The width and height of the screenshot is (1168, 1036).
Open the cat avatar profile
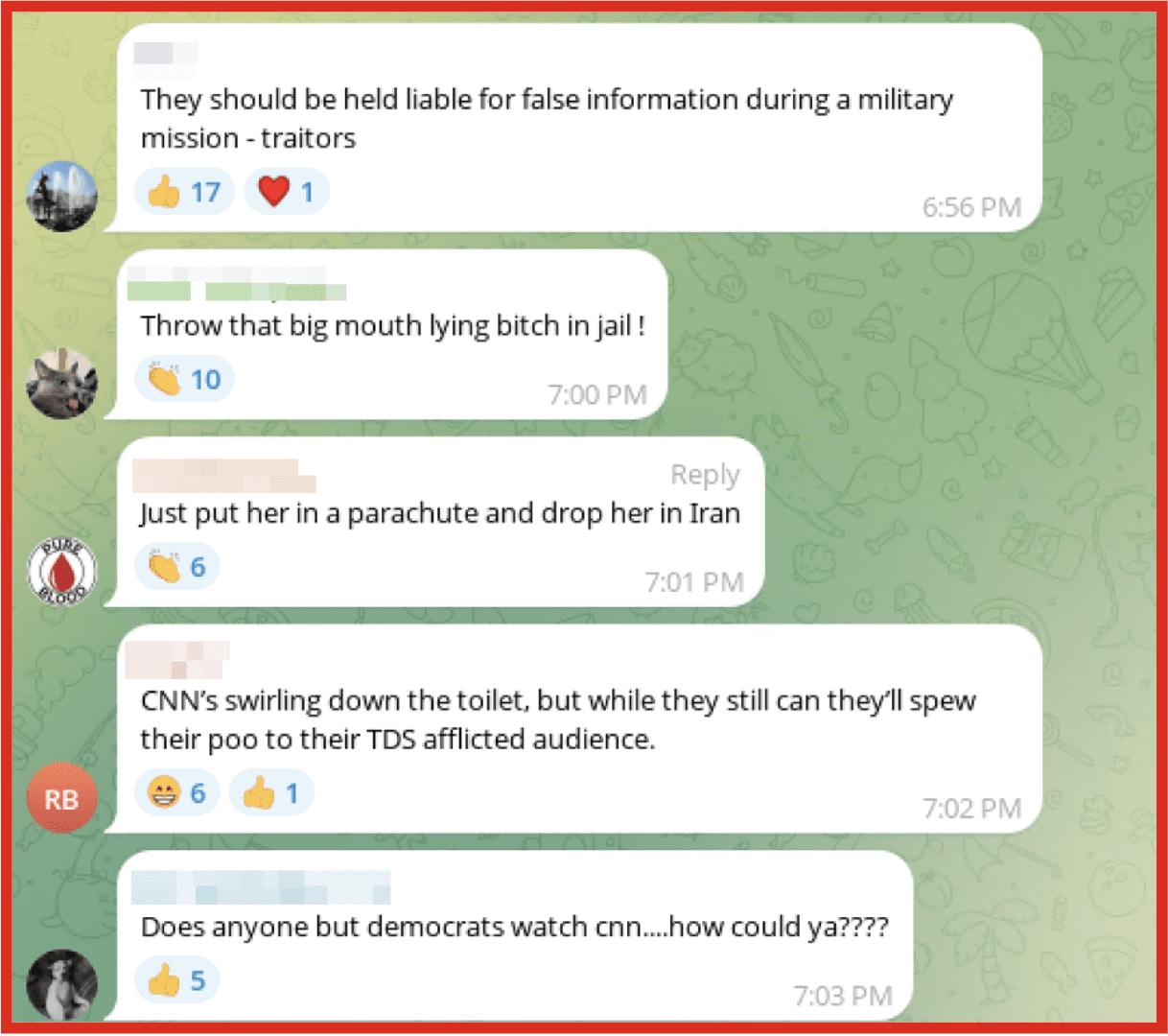[x=61, y=384]
